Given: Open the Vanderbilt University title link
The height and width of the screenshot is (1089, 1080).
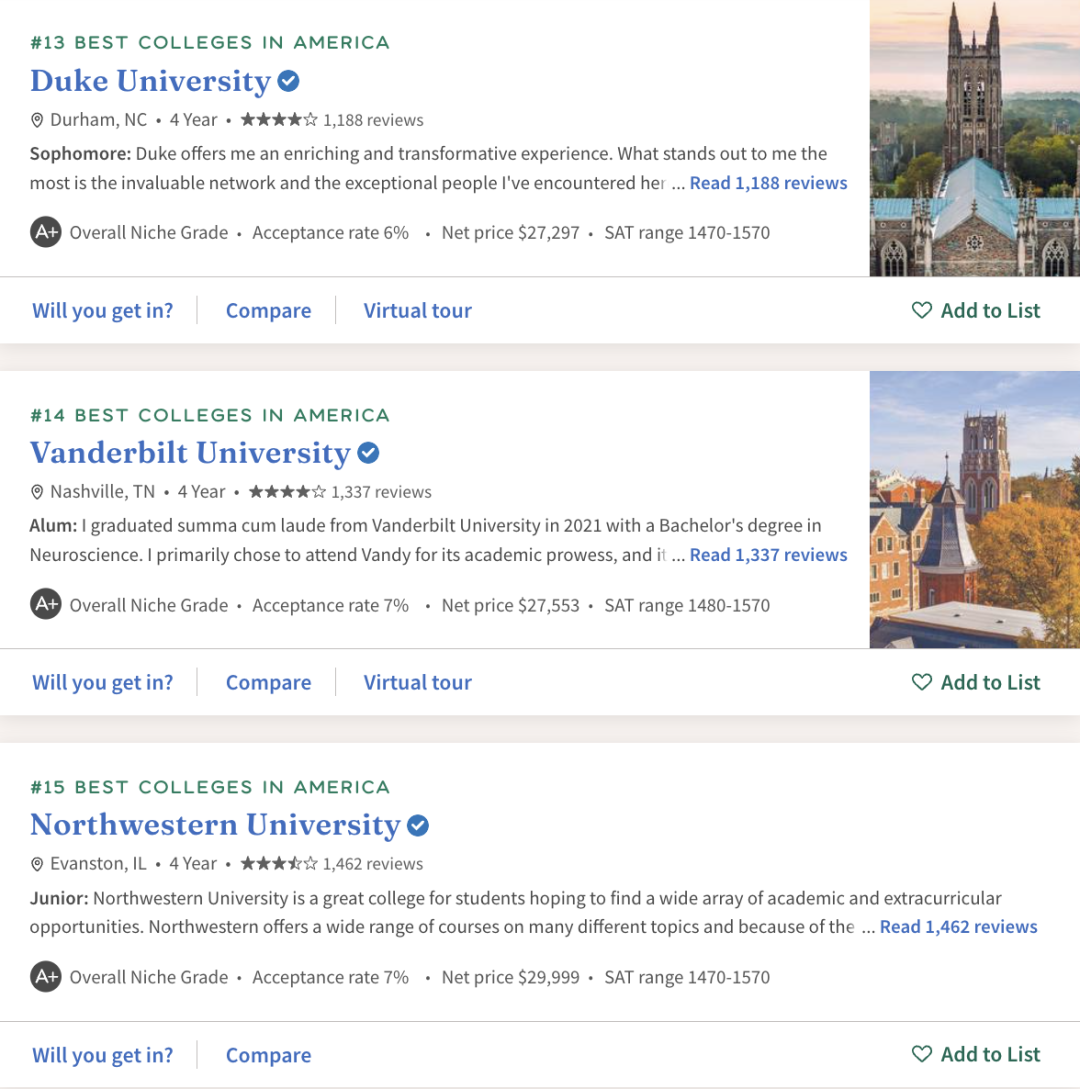Looking at the screenshot, I should click(190, 453).
